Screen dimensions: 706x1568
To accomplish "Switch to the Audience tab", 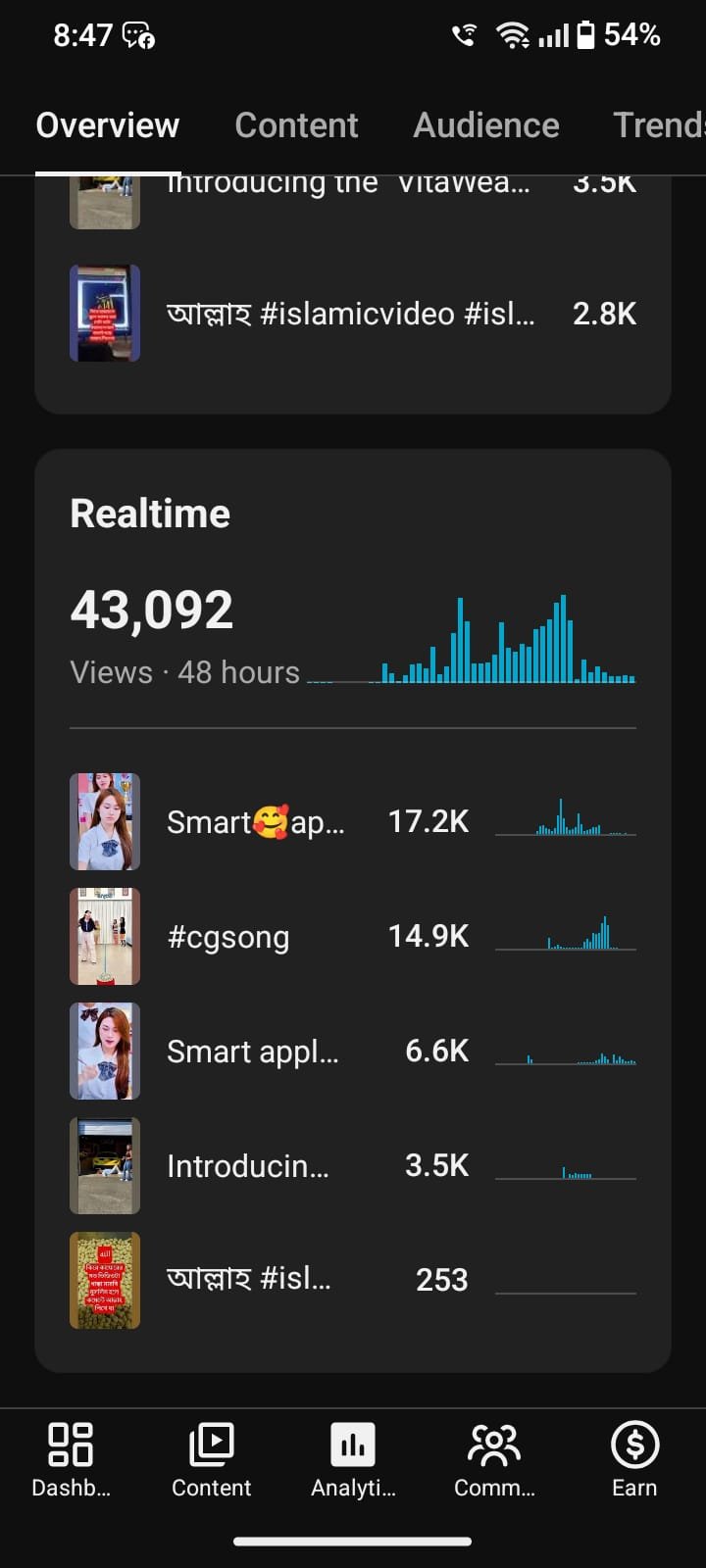I will coord(486,125).
